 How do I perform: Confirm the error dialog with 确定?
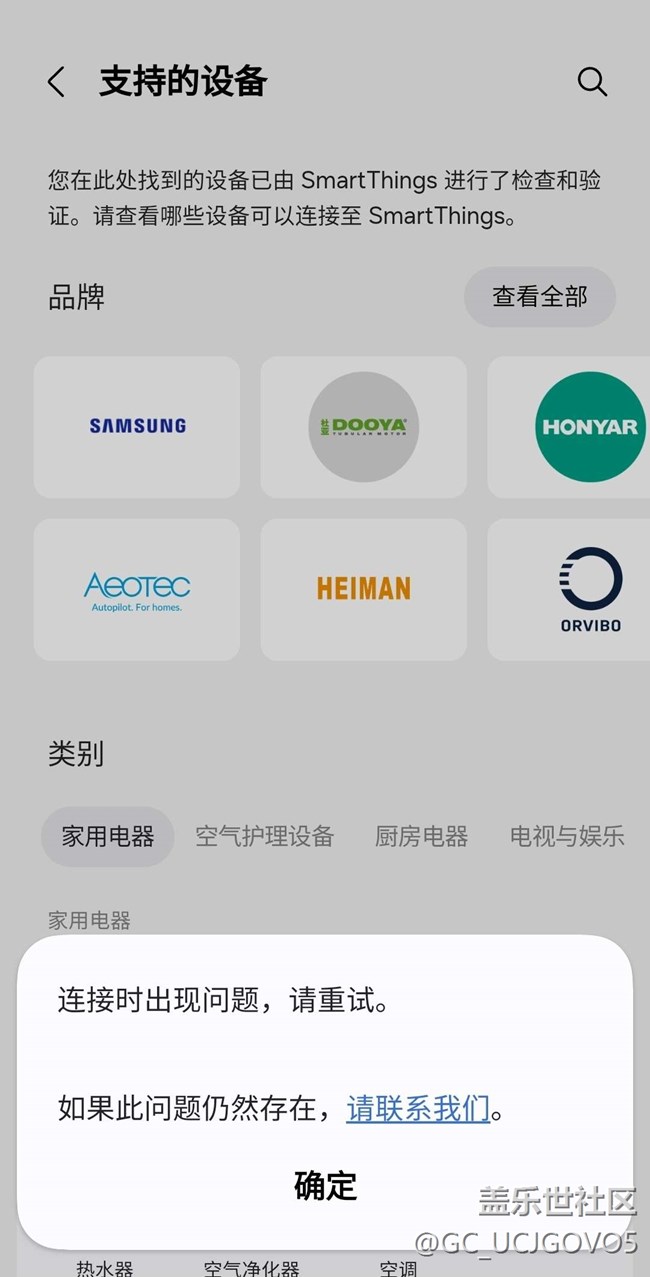tap(325, 1186)
